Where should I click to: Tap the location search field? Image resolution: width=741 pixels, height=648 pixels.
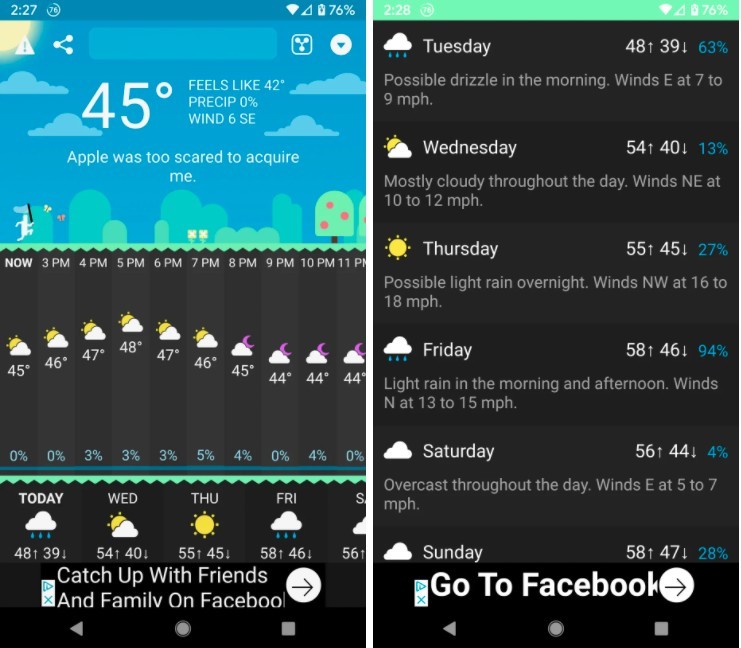coord(182,44)
